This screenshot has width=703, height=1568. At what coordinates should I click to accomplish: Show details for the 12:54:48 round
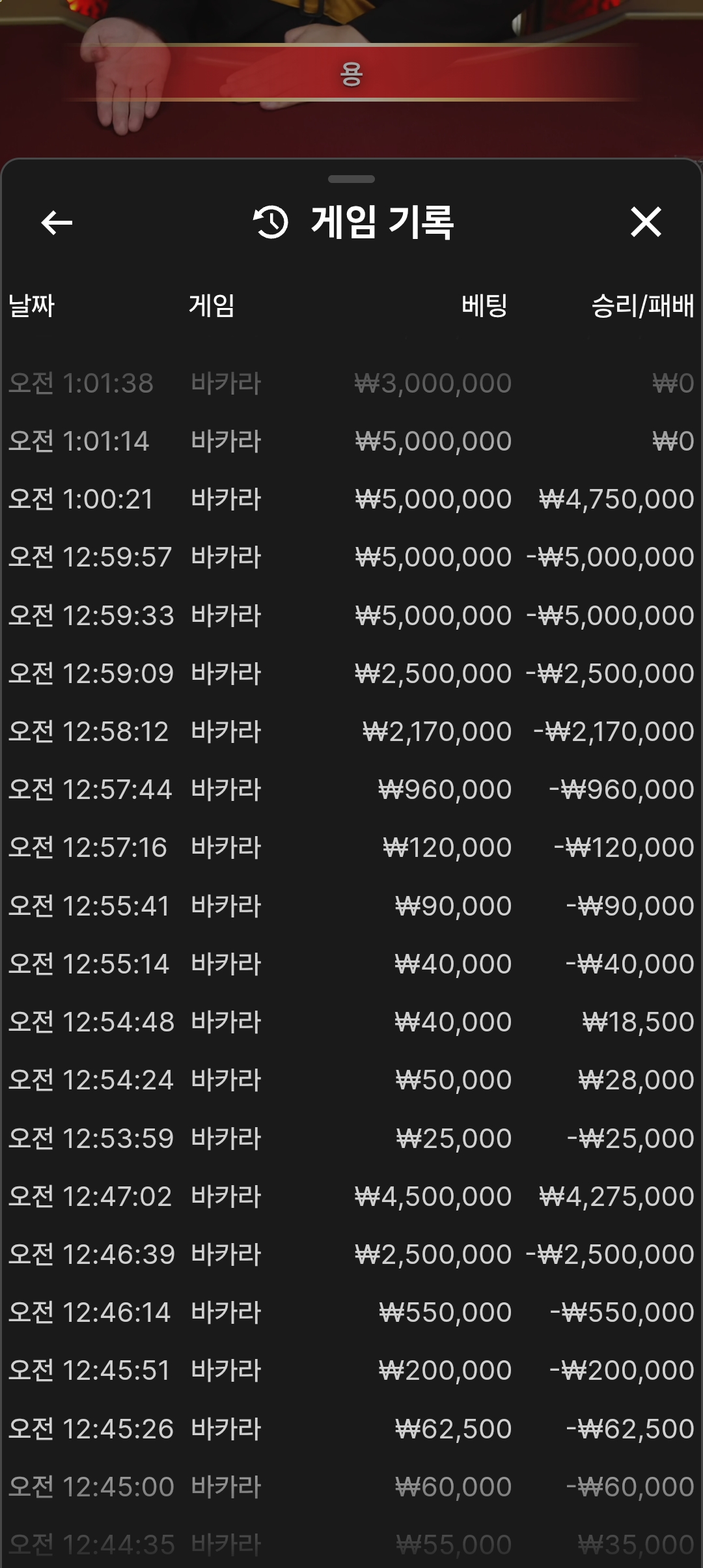(x=351, y=1022)
